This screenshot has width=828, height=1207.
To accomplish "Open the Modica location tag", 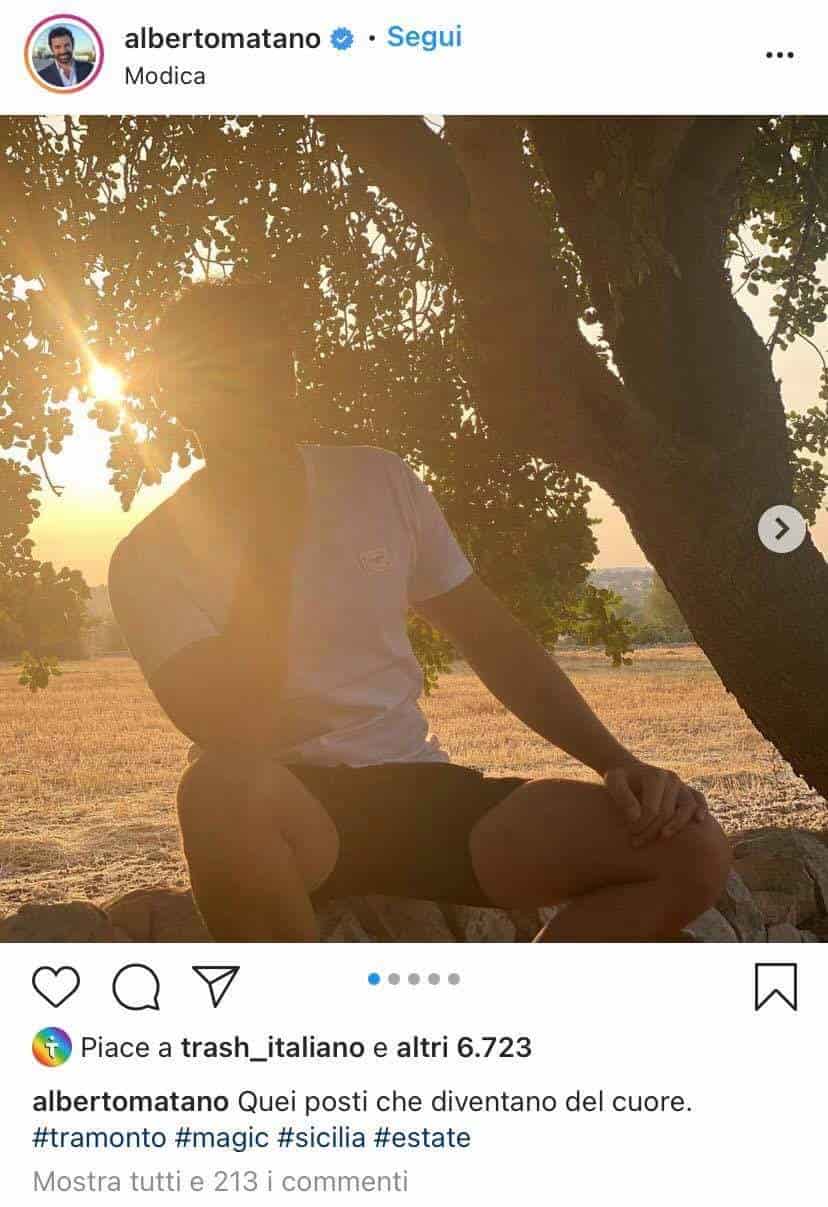I will coord(165,76).
